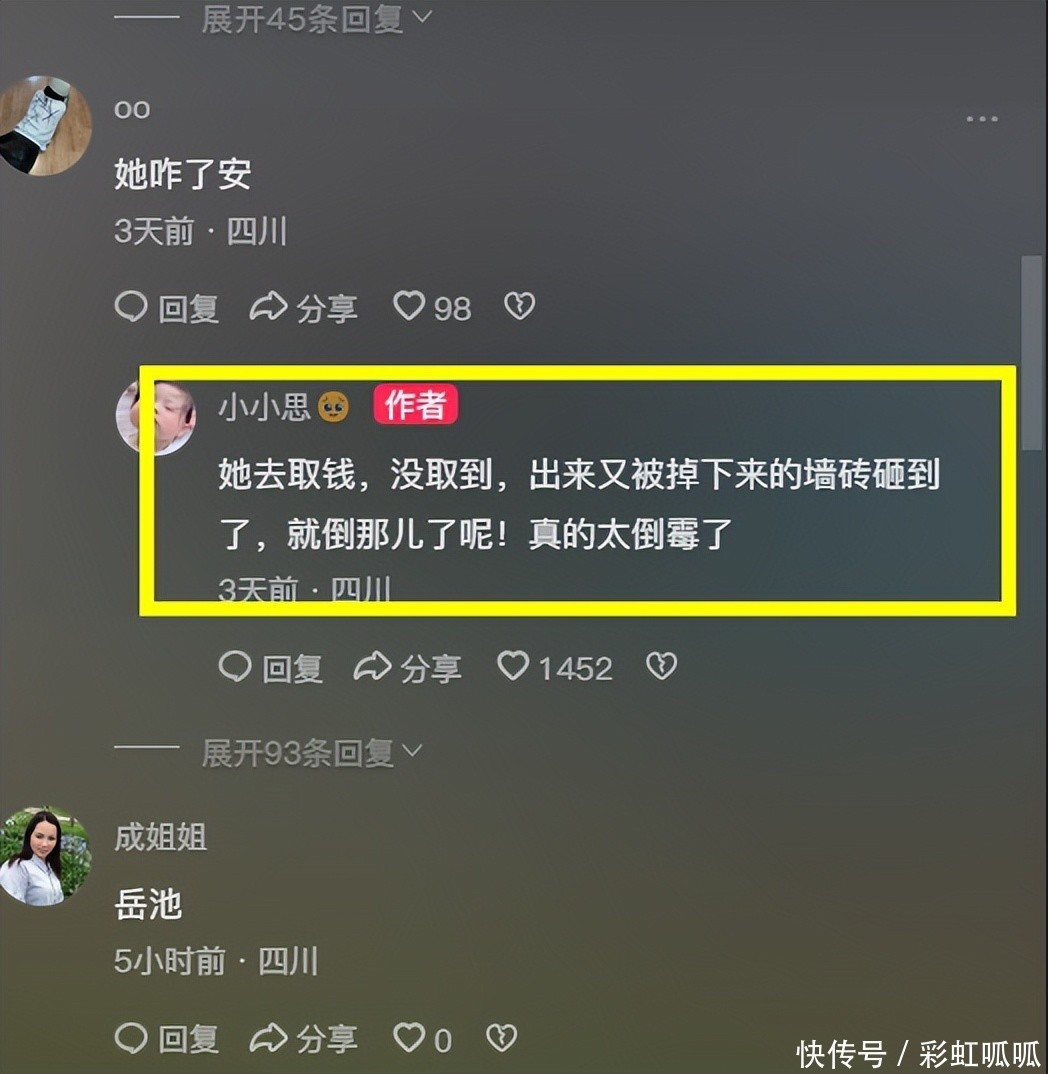Reply to oo's comment 她咋了安
This screenshot has height=1074, width=1048.
(167, 308)
